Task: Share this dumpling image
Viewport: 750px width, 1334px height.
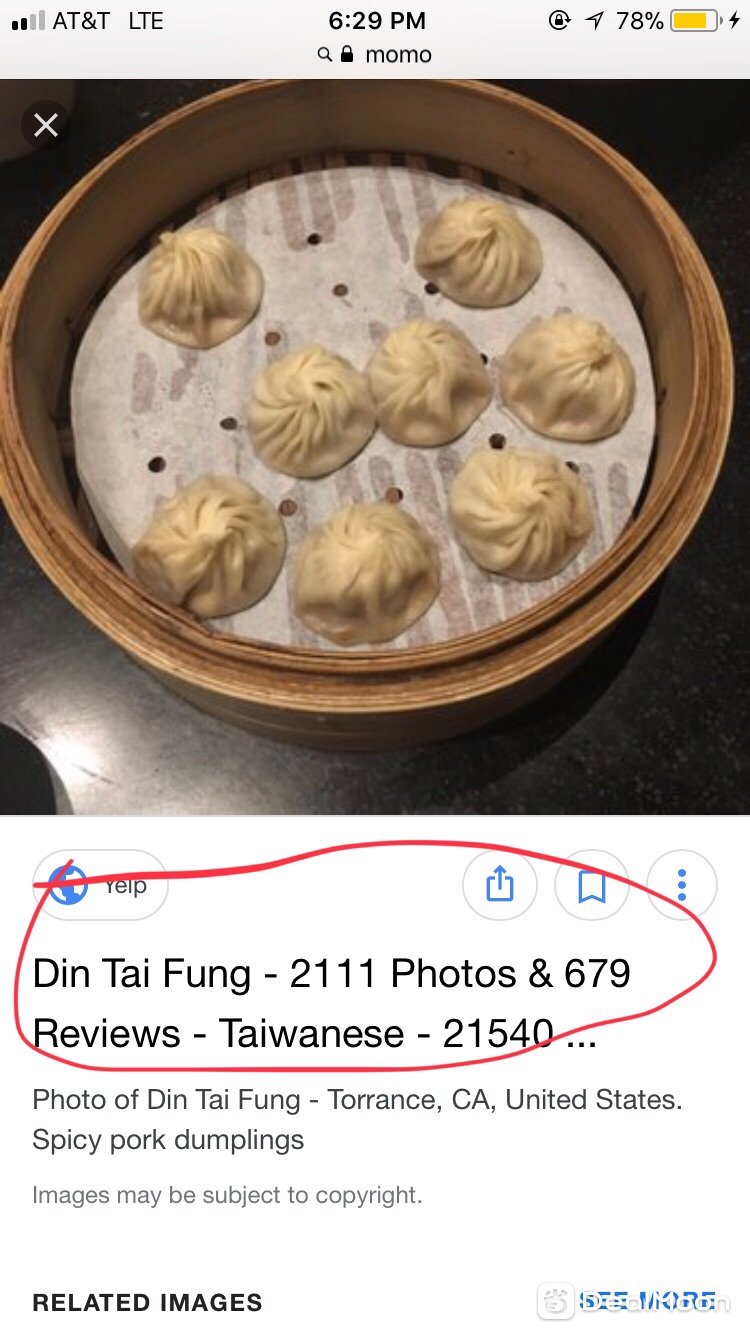Action: click(x=499, y=885)
